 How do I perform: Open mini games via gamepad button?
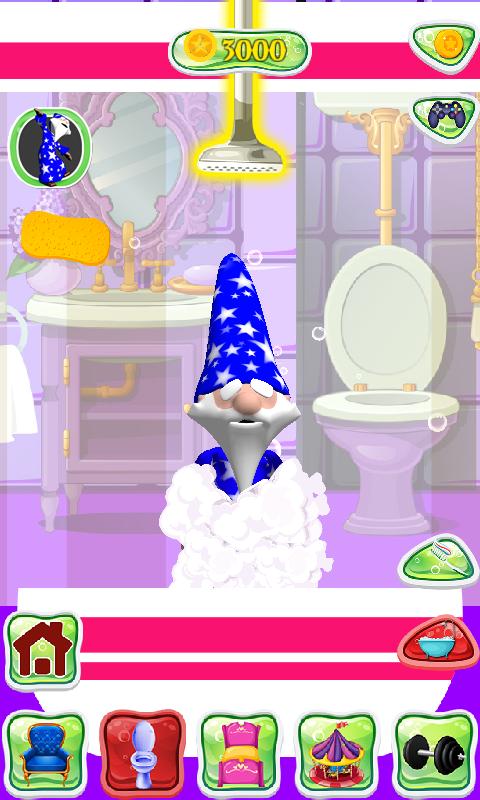[x=445, y=118]
